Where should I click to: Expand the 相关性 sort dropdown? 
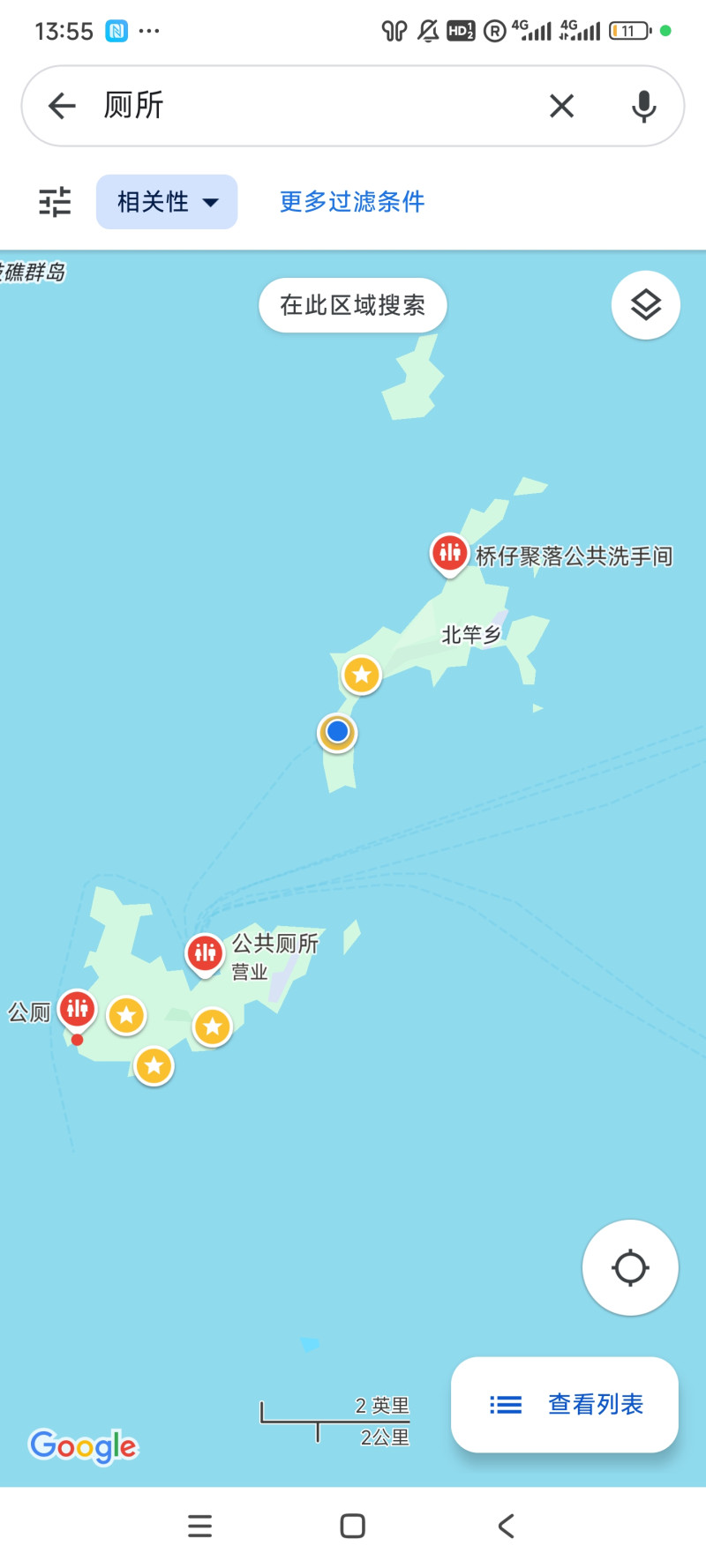coord(167,202)
